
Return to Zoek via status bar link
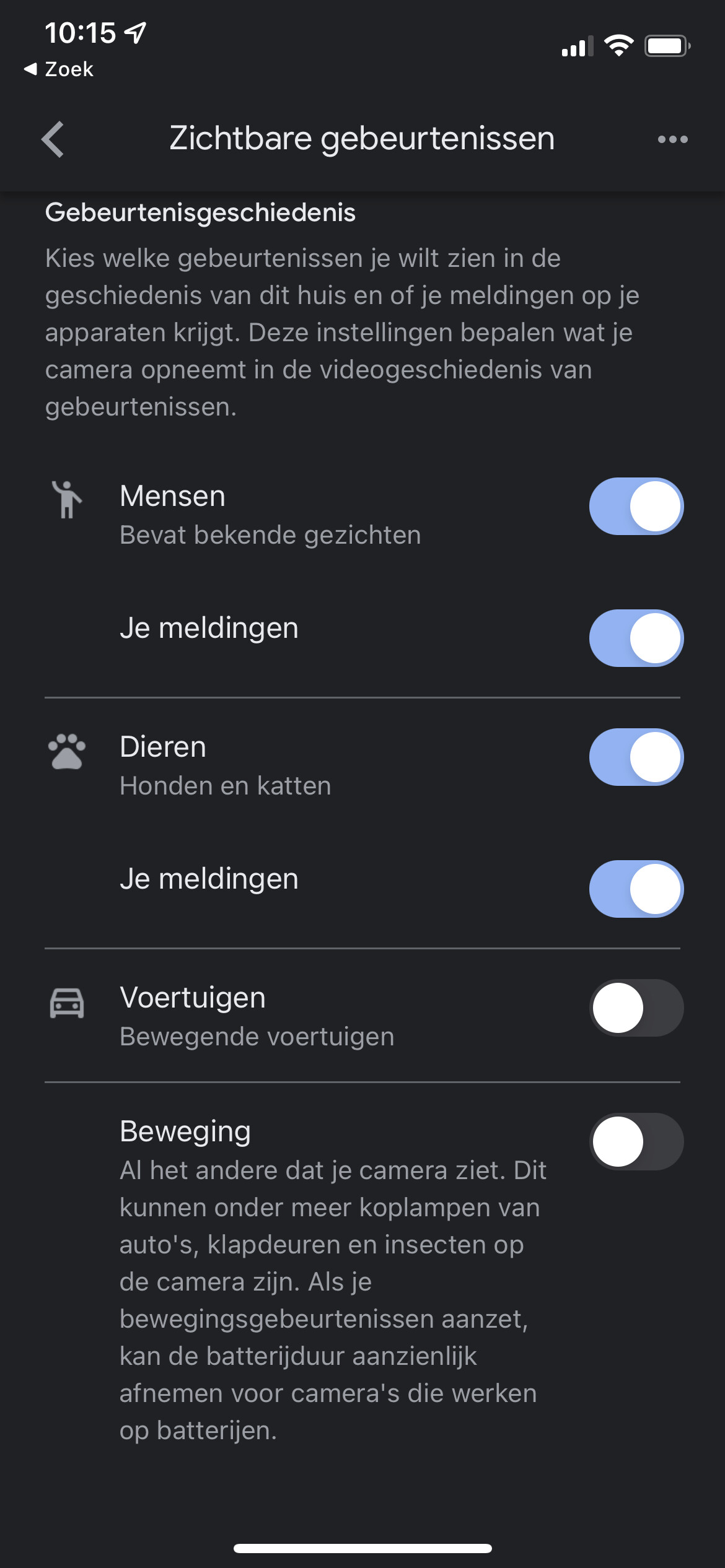[x=59, y=69]
